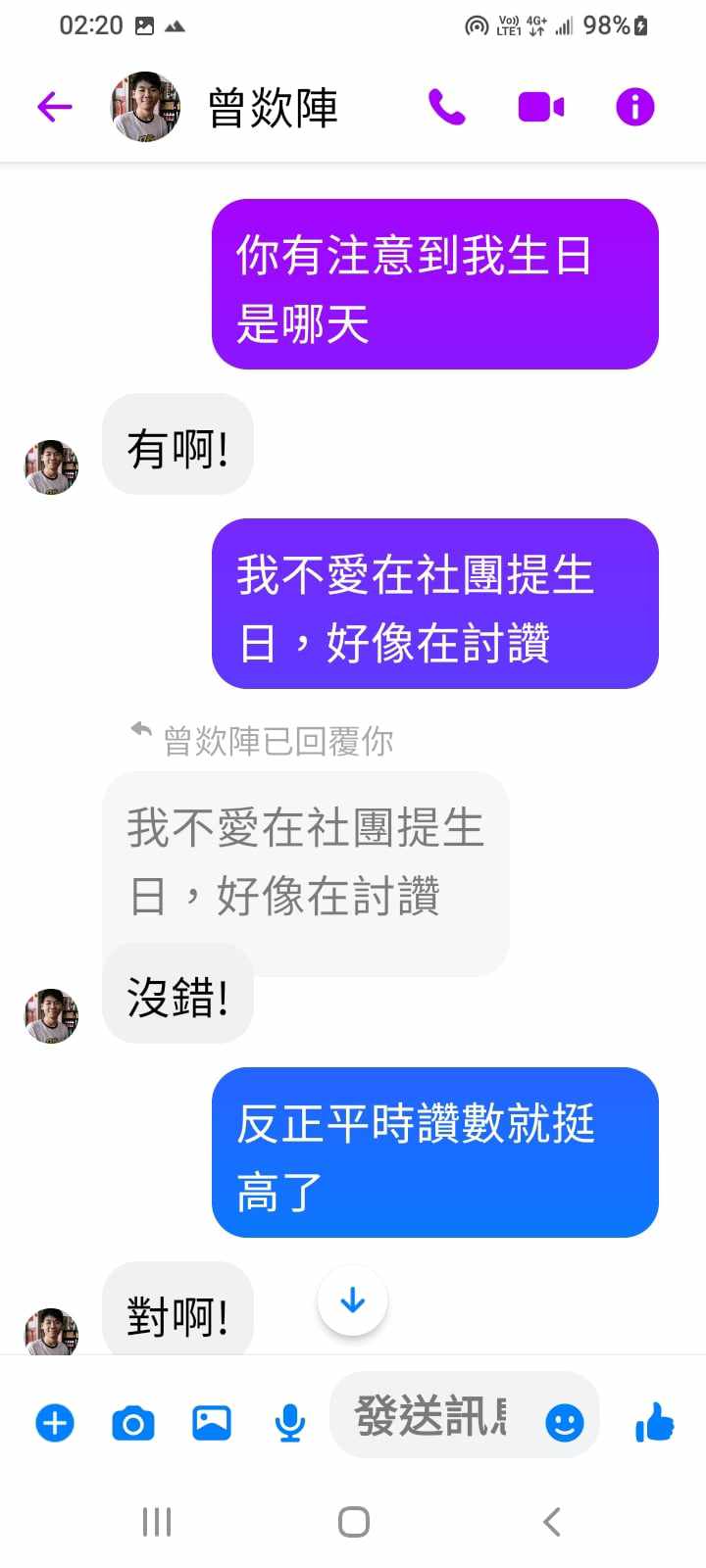706x1568 pixels.
Task: Go to the home screen
Action: tap(353, 1522)
